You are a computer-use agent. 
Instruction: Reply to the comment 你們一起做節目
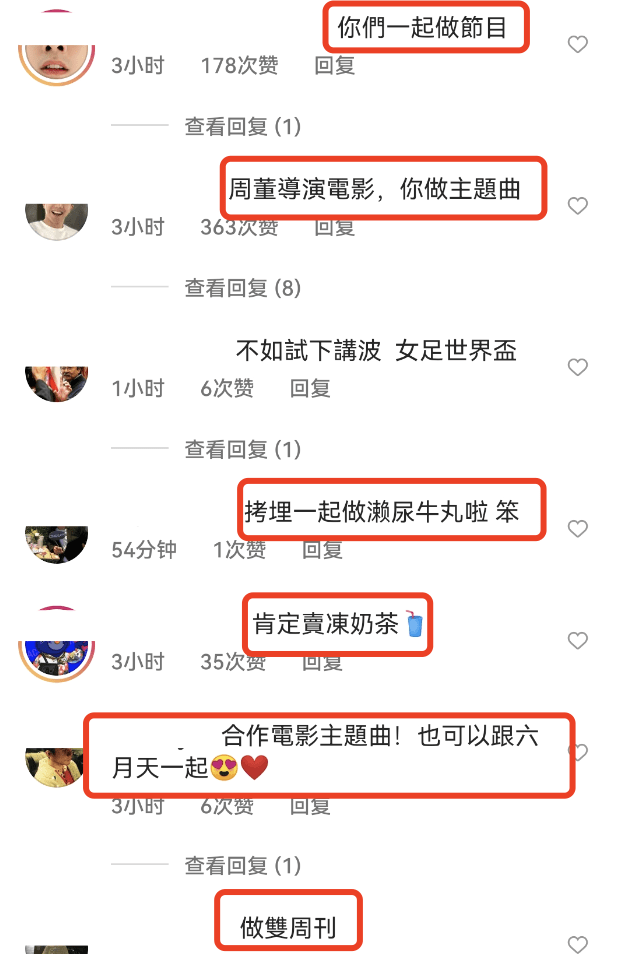335,66
